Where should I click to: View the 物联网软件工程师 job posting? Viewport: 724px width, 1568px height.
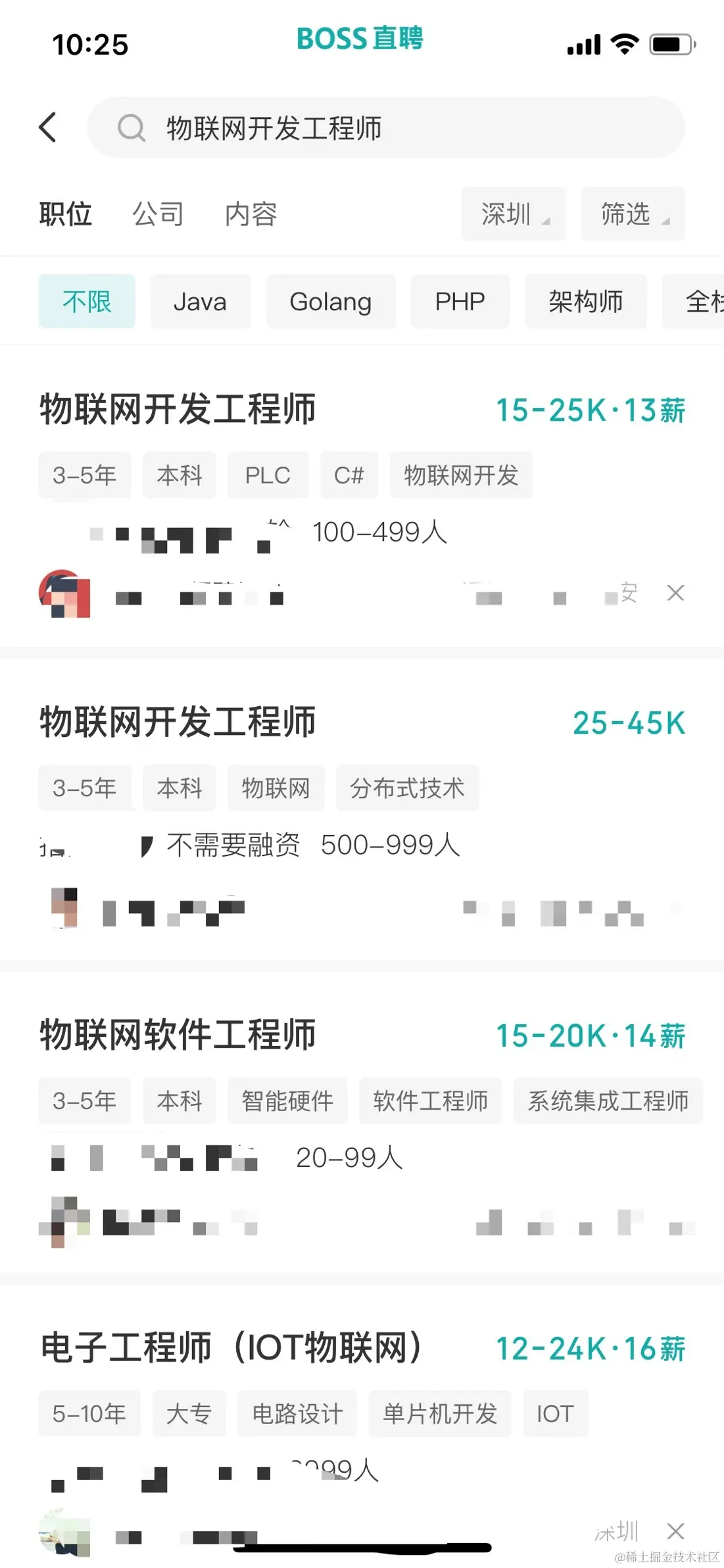tap(178, 1035)
